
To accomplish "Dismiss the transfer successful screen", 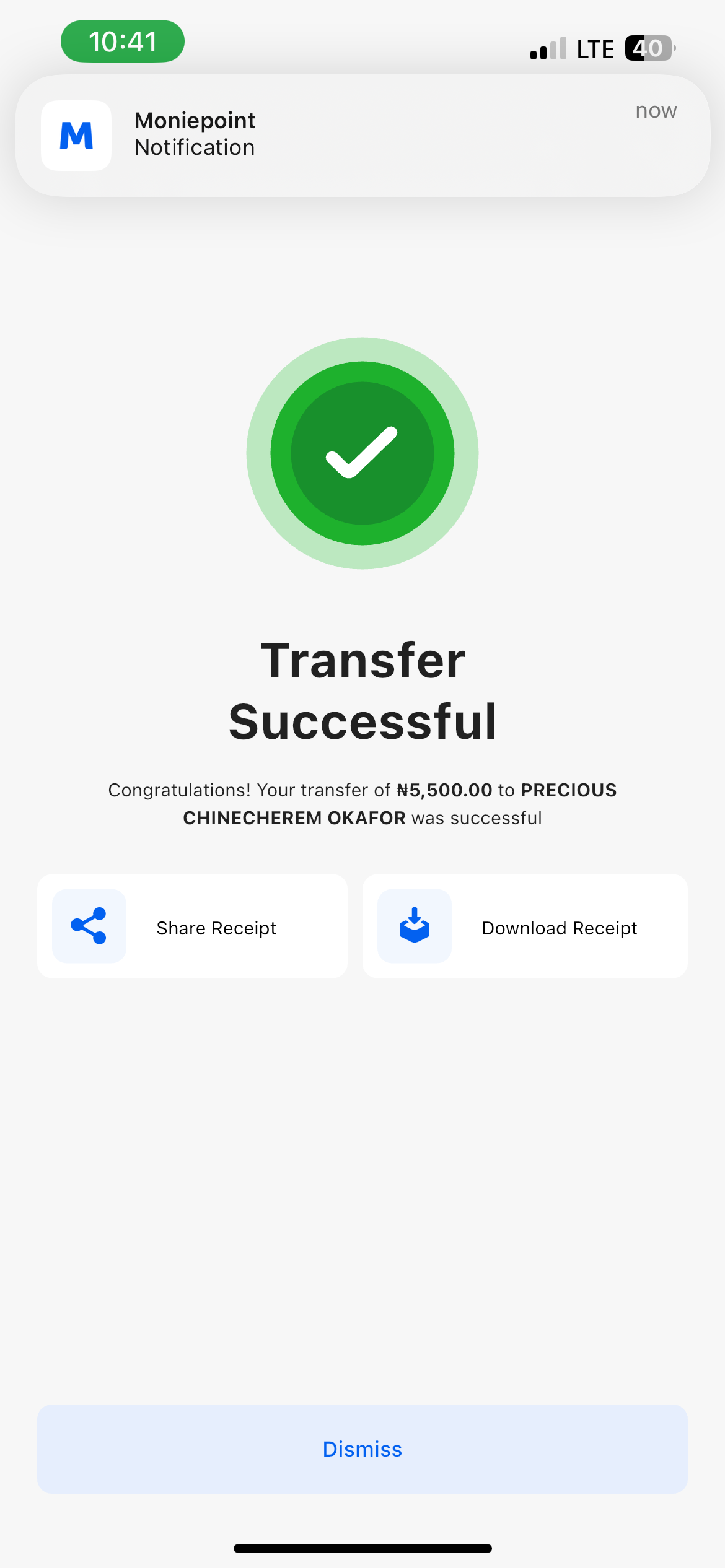I will [x=362, y=1449].
